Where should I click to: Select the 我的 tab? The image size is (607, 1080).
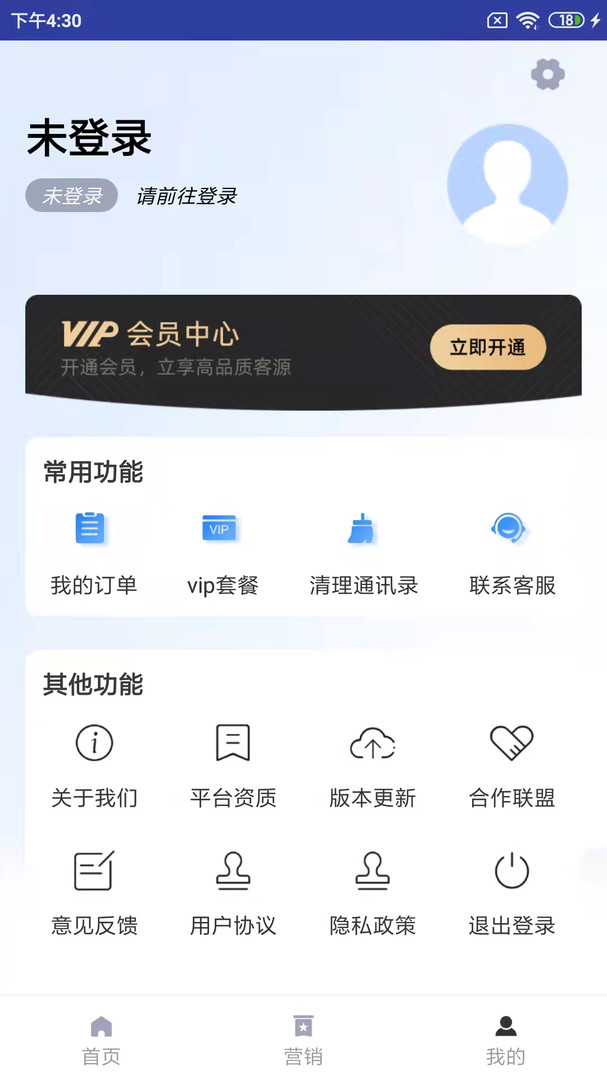505,1040
